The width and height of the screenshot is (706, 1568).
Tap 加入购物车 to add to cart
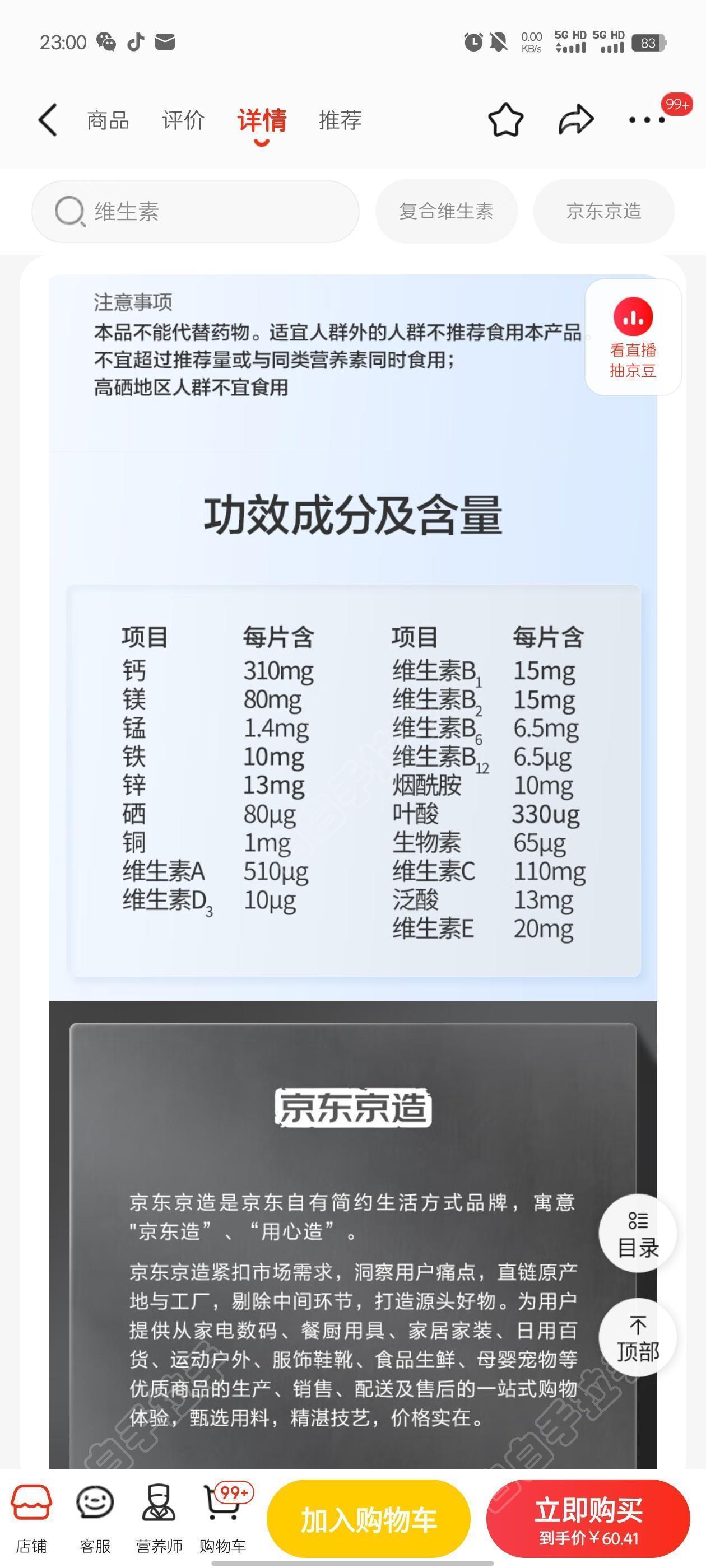(369, 1519)
